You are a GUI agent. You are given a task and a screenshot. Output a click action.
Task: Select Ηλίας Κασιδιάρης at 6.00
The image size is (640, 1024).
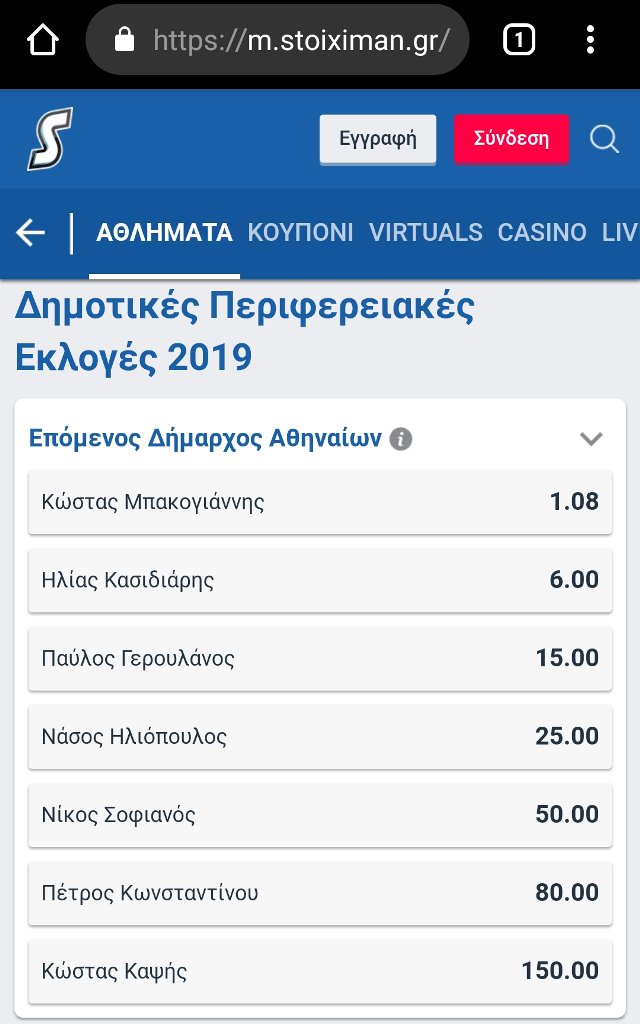(x=320, y=581)
